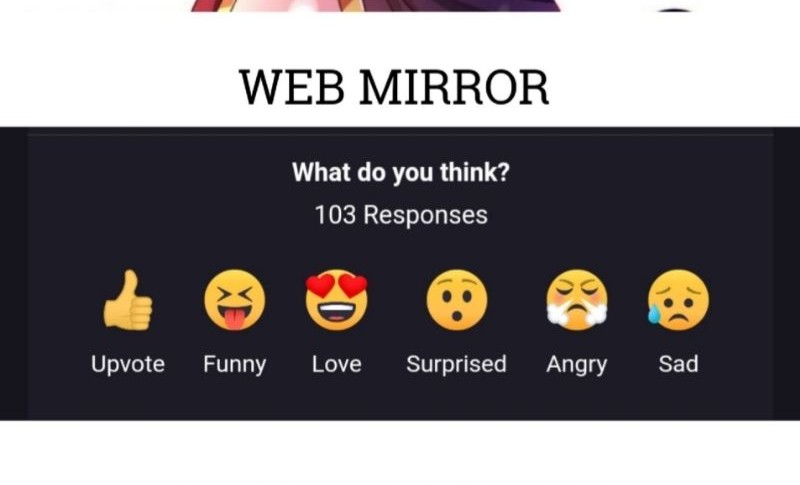This screenshot has width=800, height=485.
Task: Select the Love heart-eyes reaction
Action: [336, 301]
